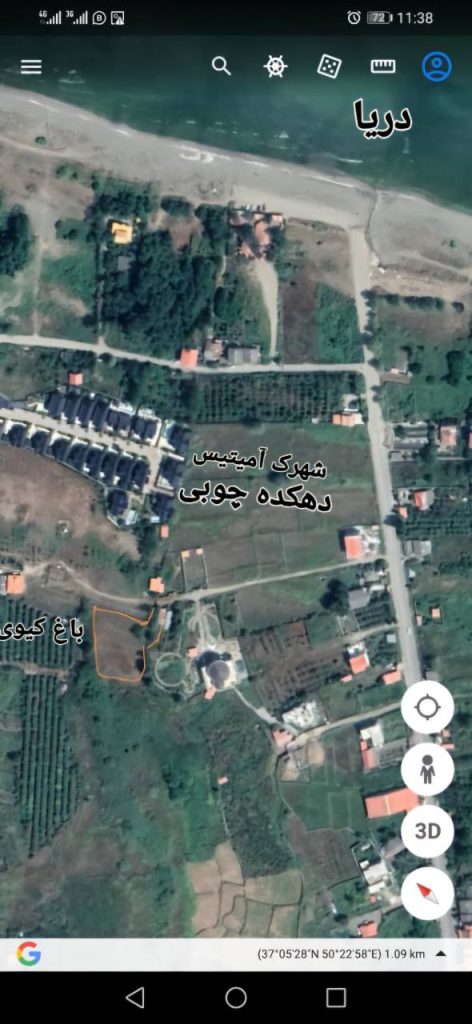Open the hamburger menu
The image size is (472, 1024).
coord(31,67)
